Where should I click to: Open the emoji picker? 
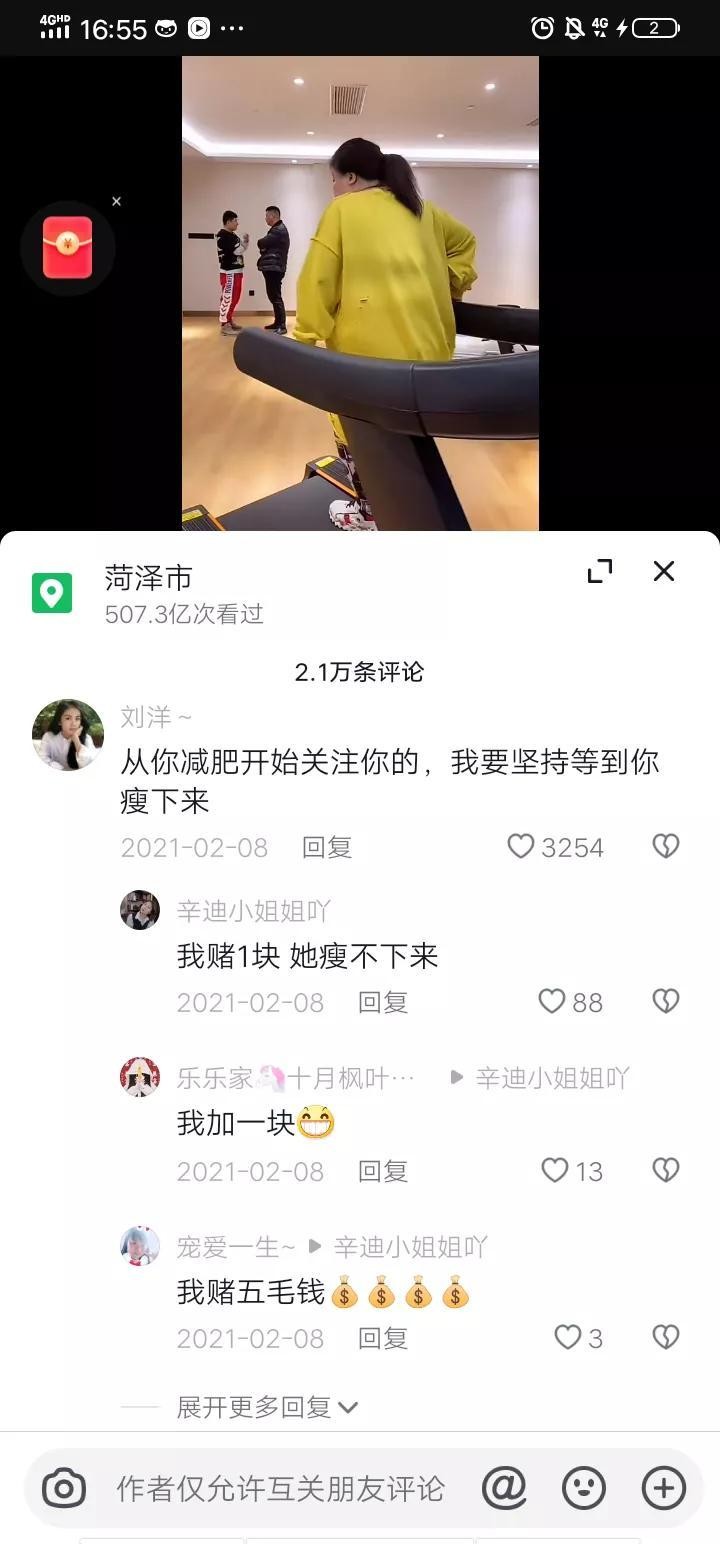pyautogui.click(x=584, y=1489)
